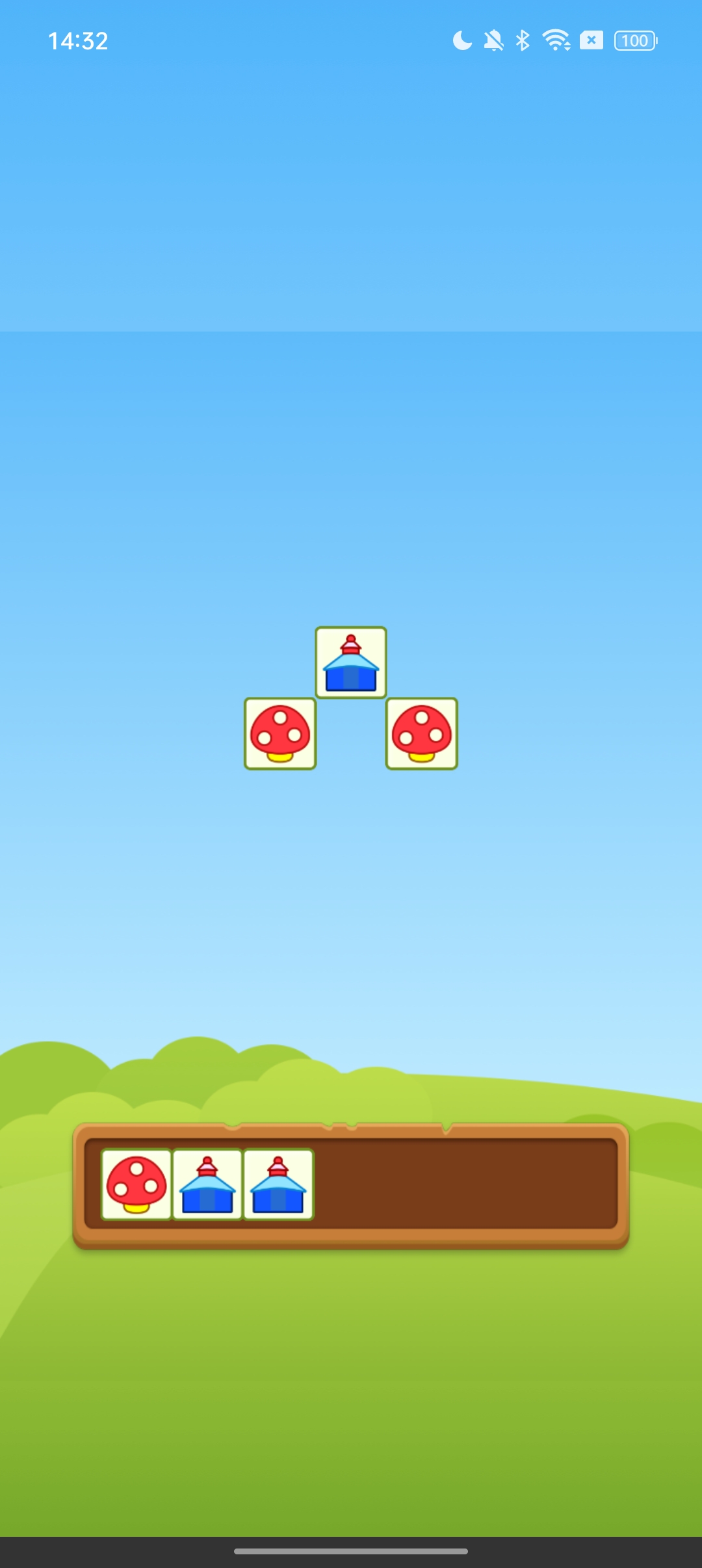The image size is (702, 1568).
Task: Pick the mushroom tile left of the tent
Action: 280,734
